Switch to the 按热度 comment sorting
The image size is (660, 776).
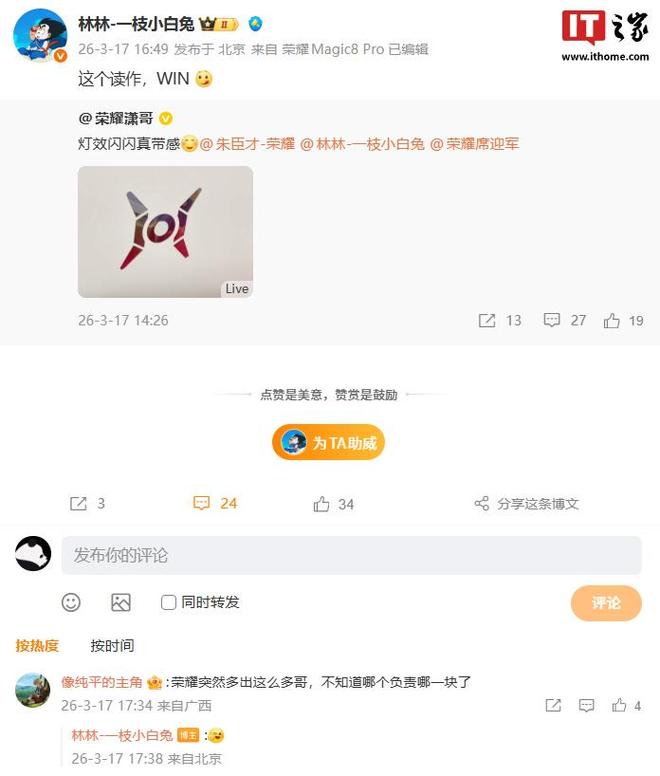(37, 646)
